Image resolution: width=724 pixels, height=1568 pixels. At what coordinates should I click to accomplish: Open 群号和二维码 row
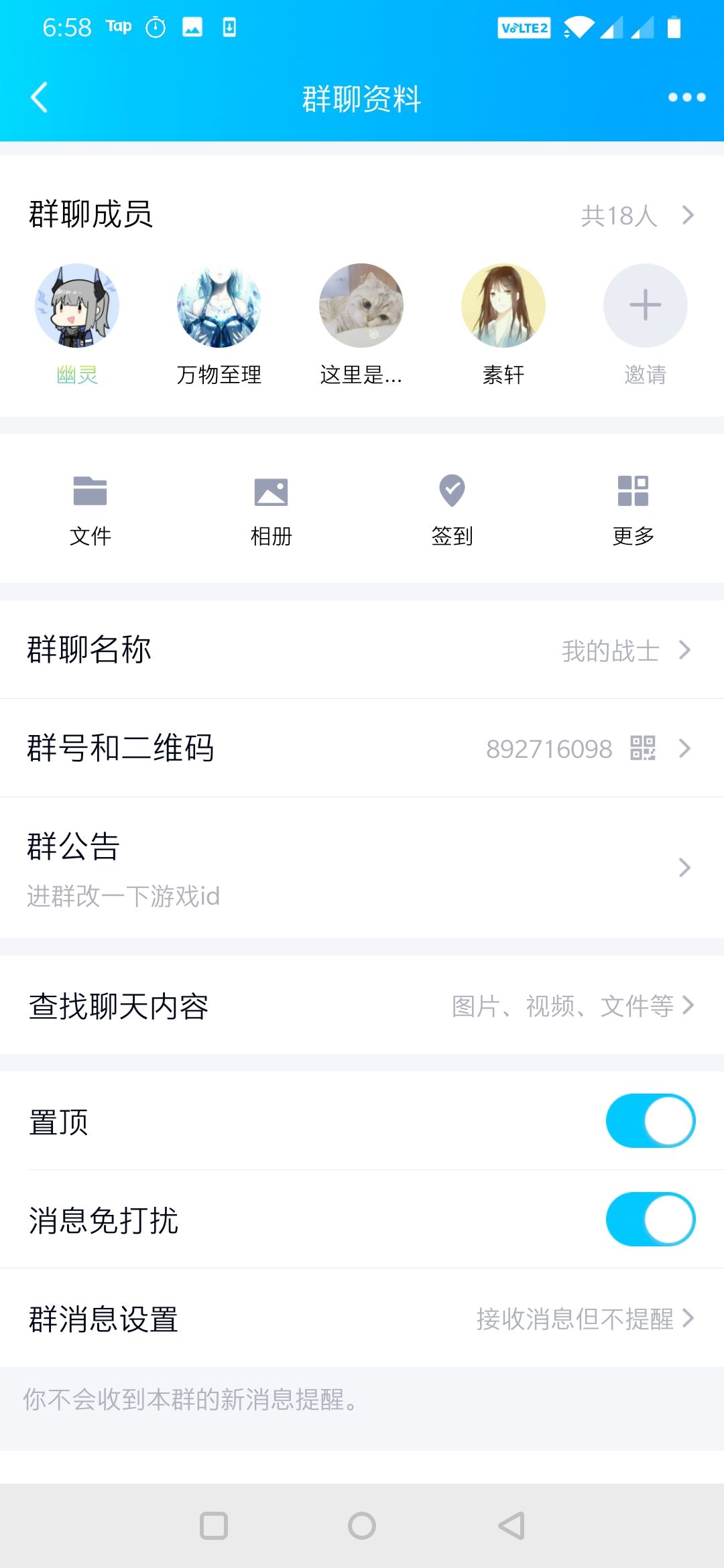362,748
